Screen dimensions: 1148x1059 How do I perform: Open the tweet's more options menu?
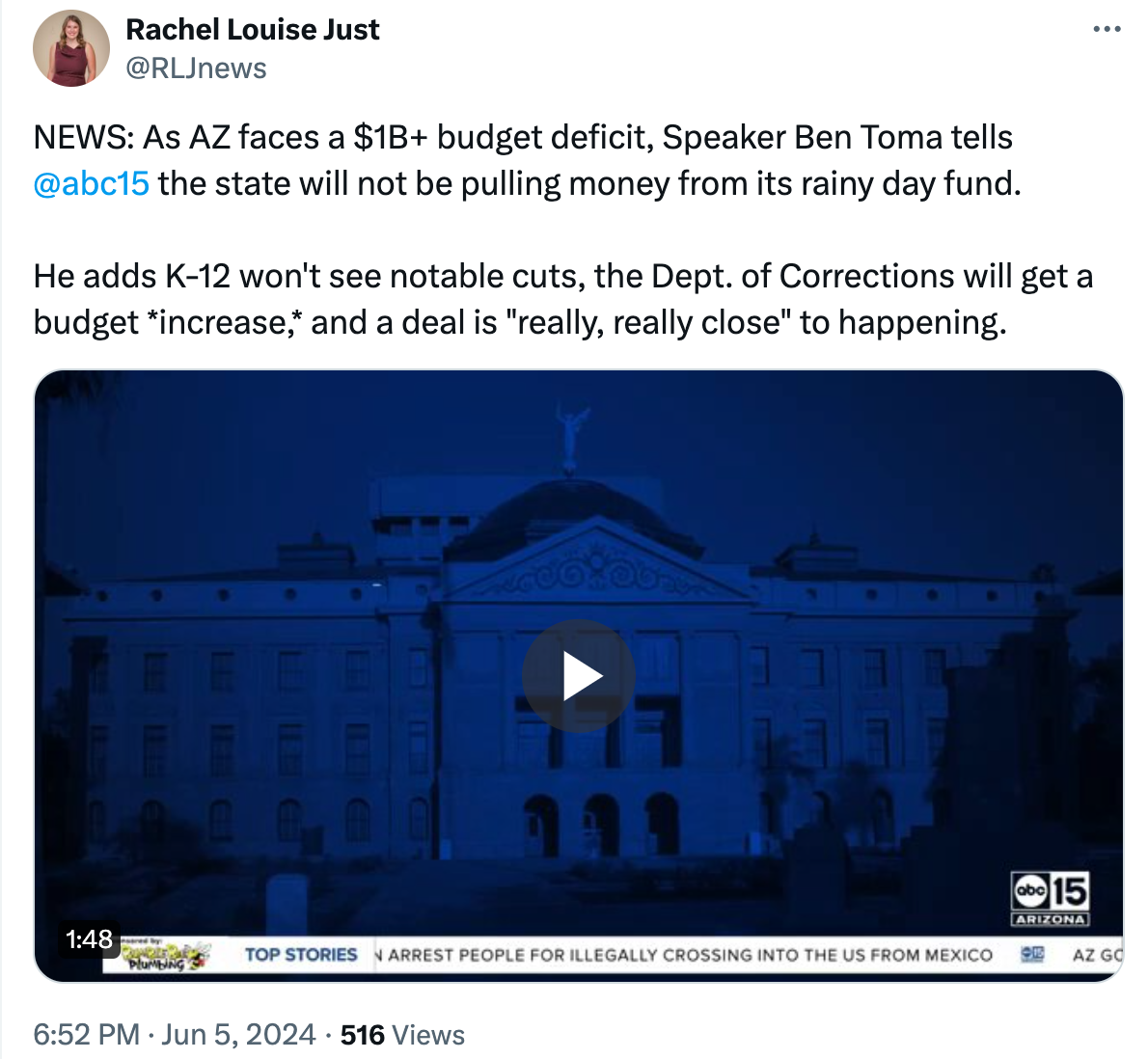[1107, 30]
